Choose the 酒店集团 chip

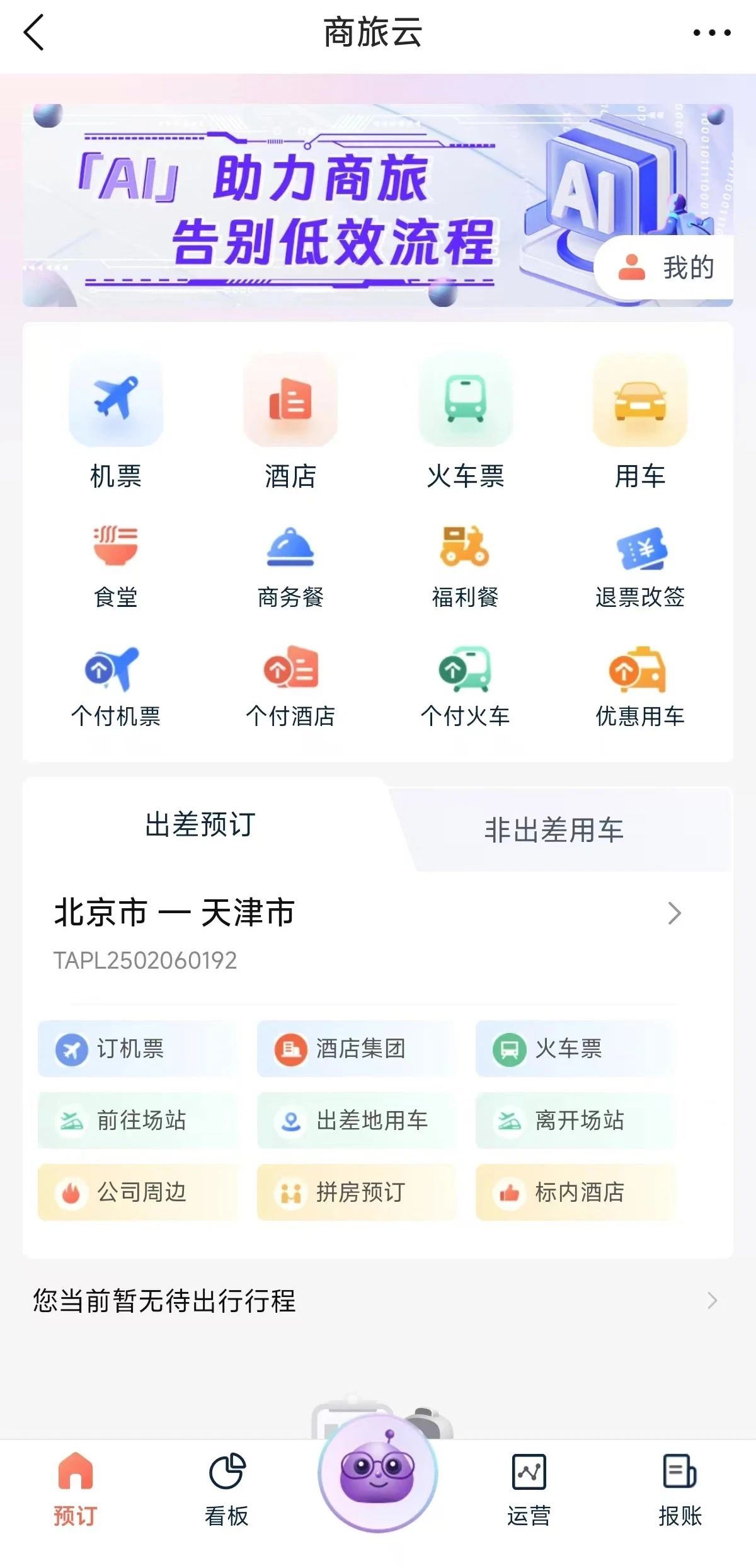pos(355,1049)
